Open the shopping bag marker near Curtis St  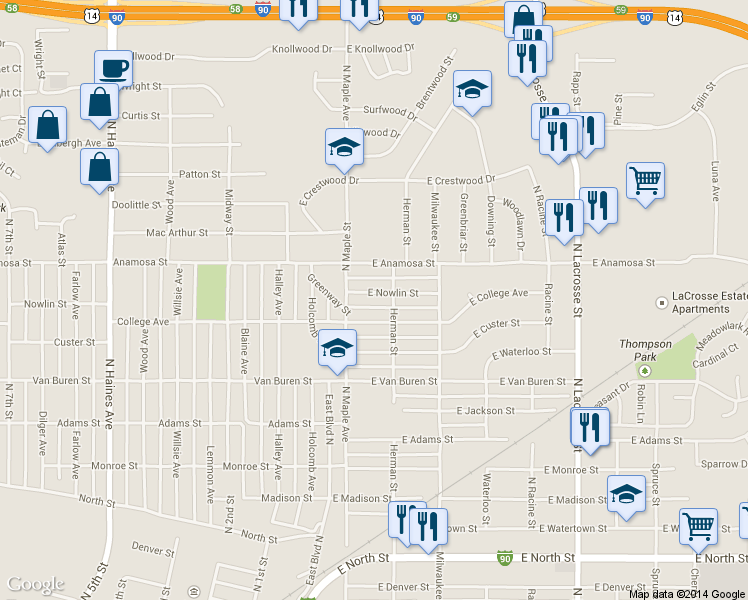pyautogui.click(x=100, y=102)
